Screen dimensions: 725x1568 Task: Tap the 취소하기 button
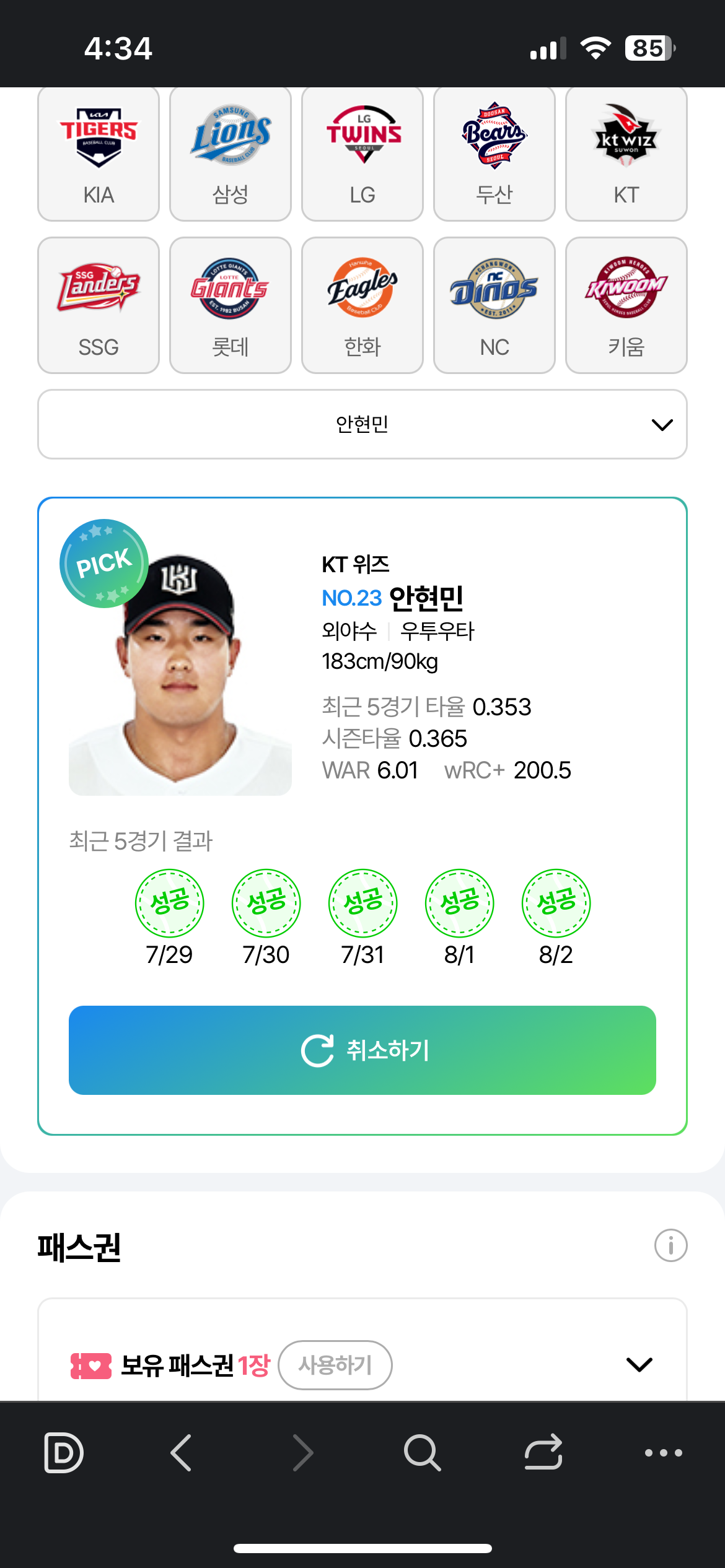tap(362, 1050)
